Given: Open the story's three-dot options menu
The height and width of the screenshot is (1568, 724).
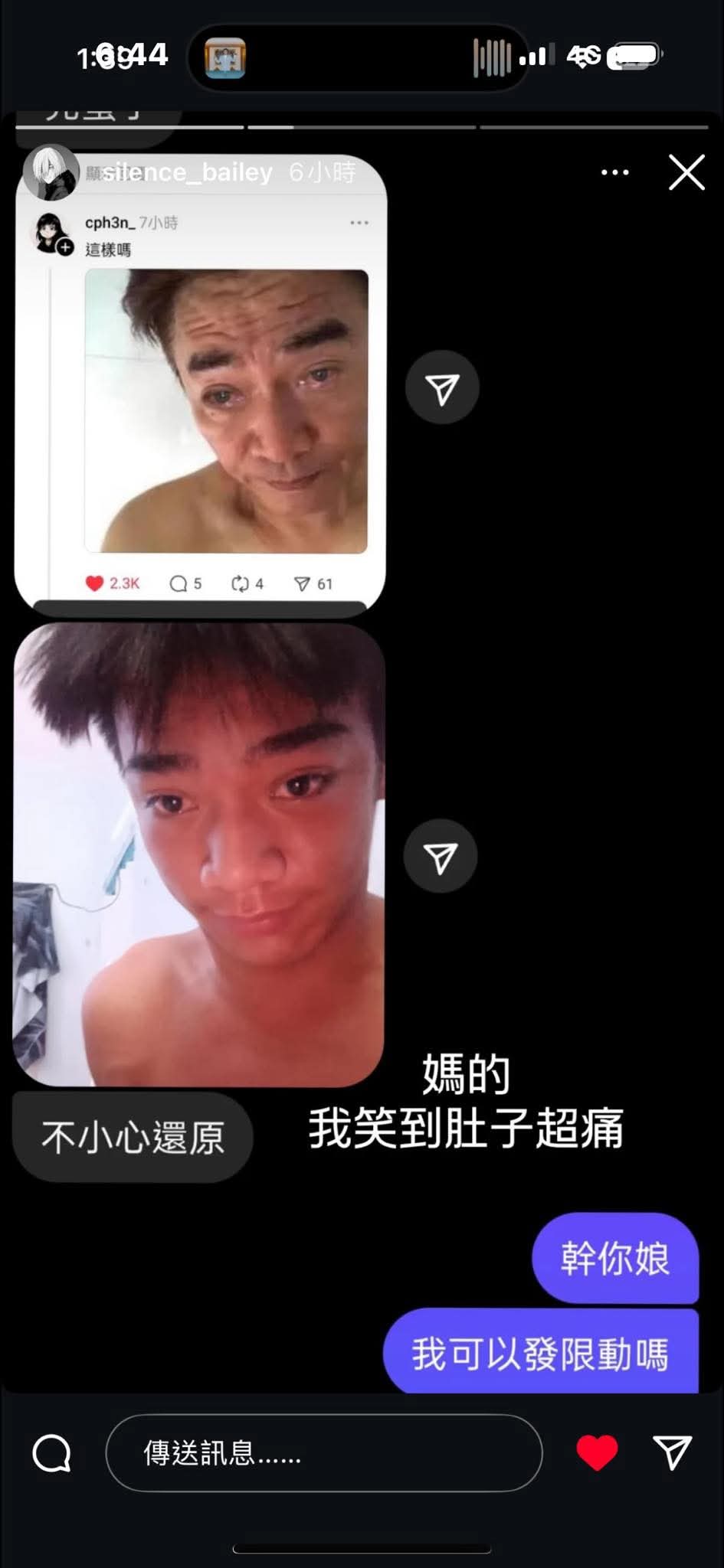Looking at the screenshot, I should [x=614, y=173].
